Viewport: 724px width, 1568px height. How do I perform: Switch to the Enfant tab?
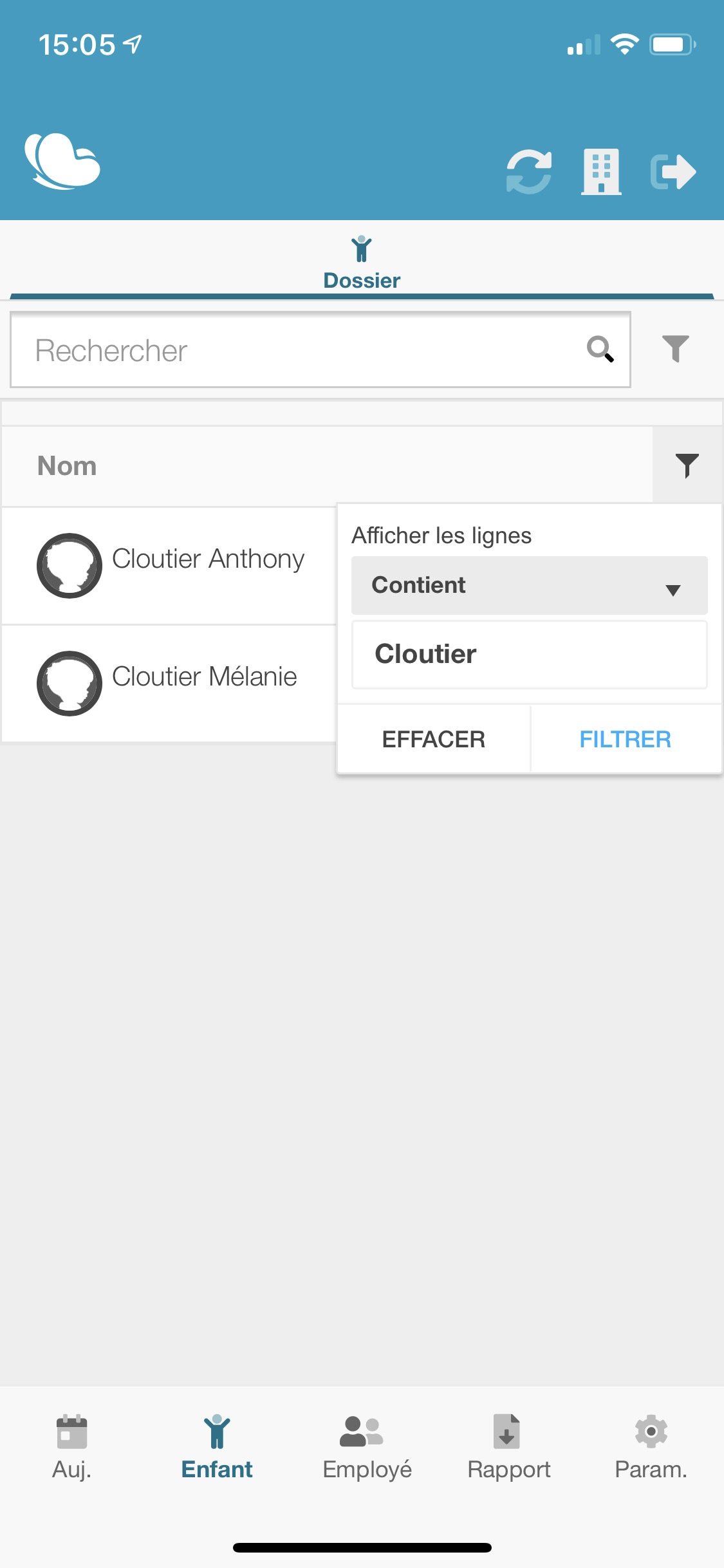(x=217, y=1446)
